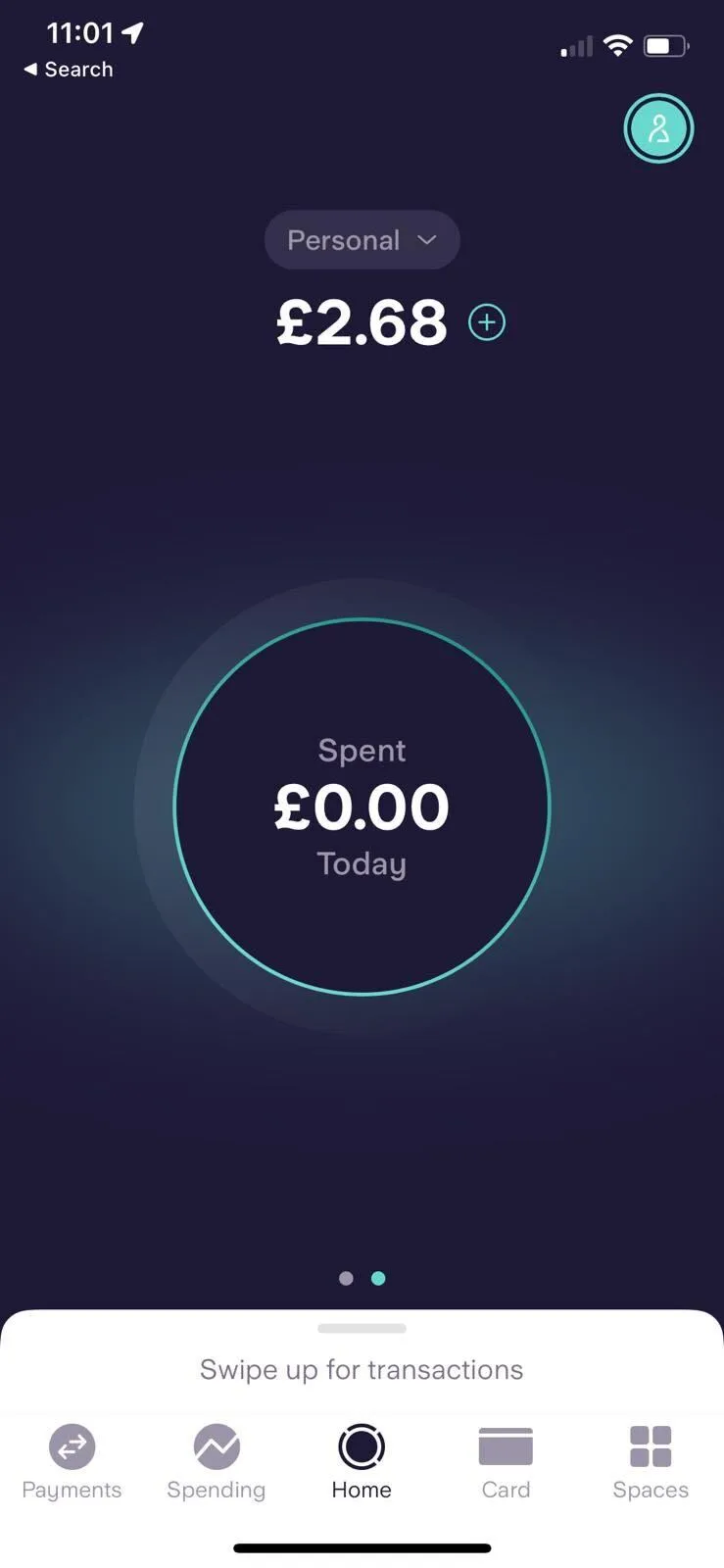Tap the Spent Today circle
This screenshot has height=1568, width=724.
(x=362, y=807)
